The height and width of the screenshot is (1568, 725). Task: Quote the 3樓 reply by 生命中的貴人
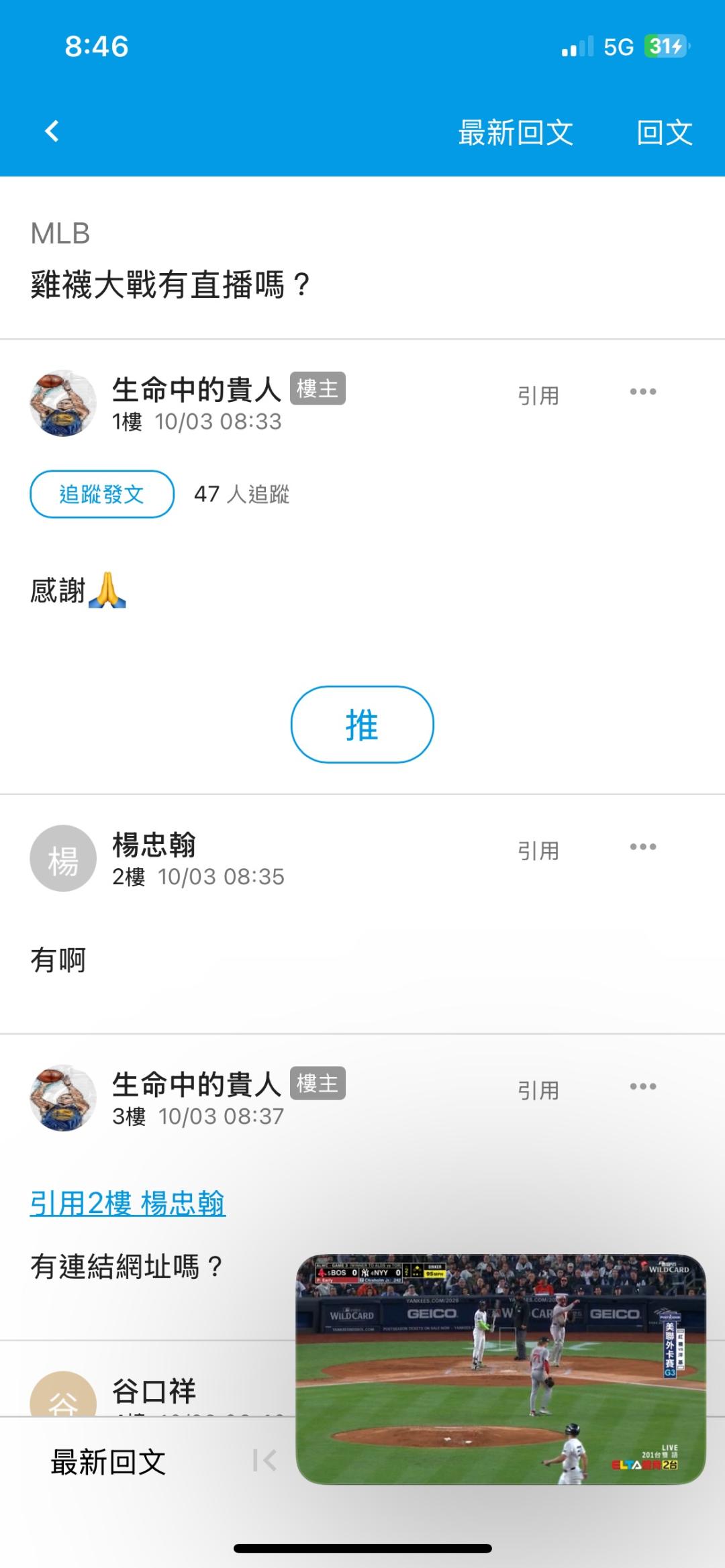538,1090
